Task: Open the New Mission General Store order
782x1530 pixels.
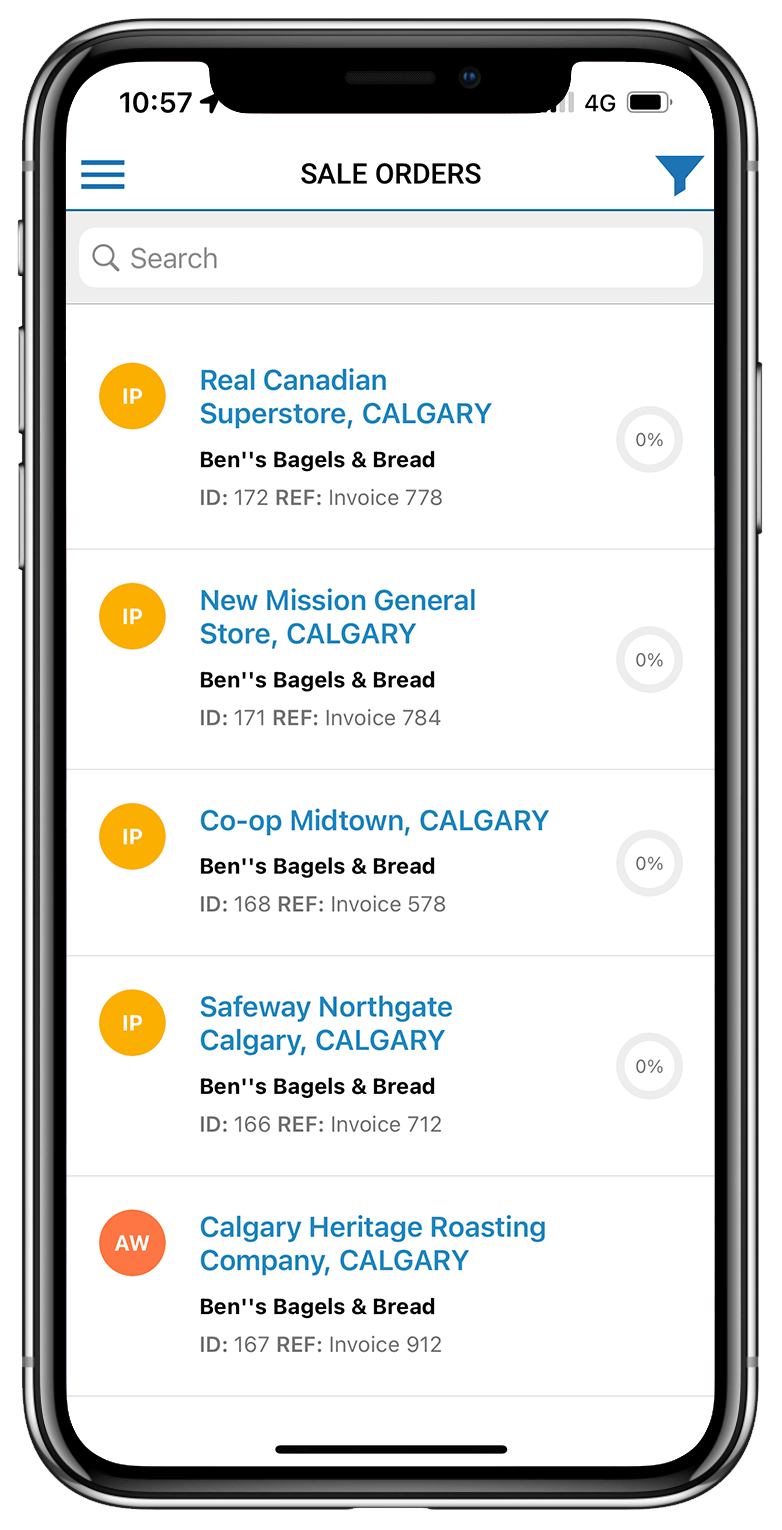Action: coord(391,659)
